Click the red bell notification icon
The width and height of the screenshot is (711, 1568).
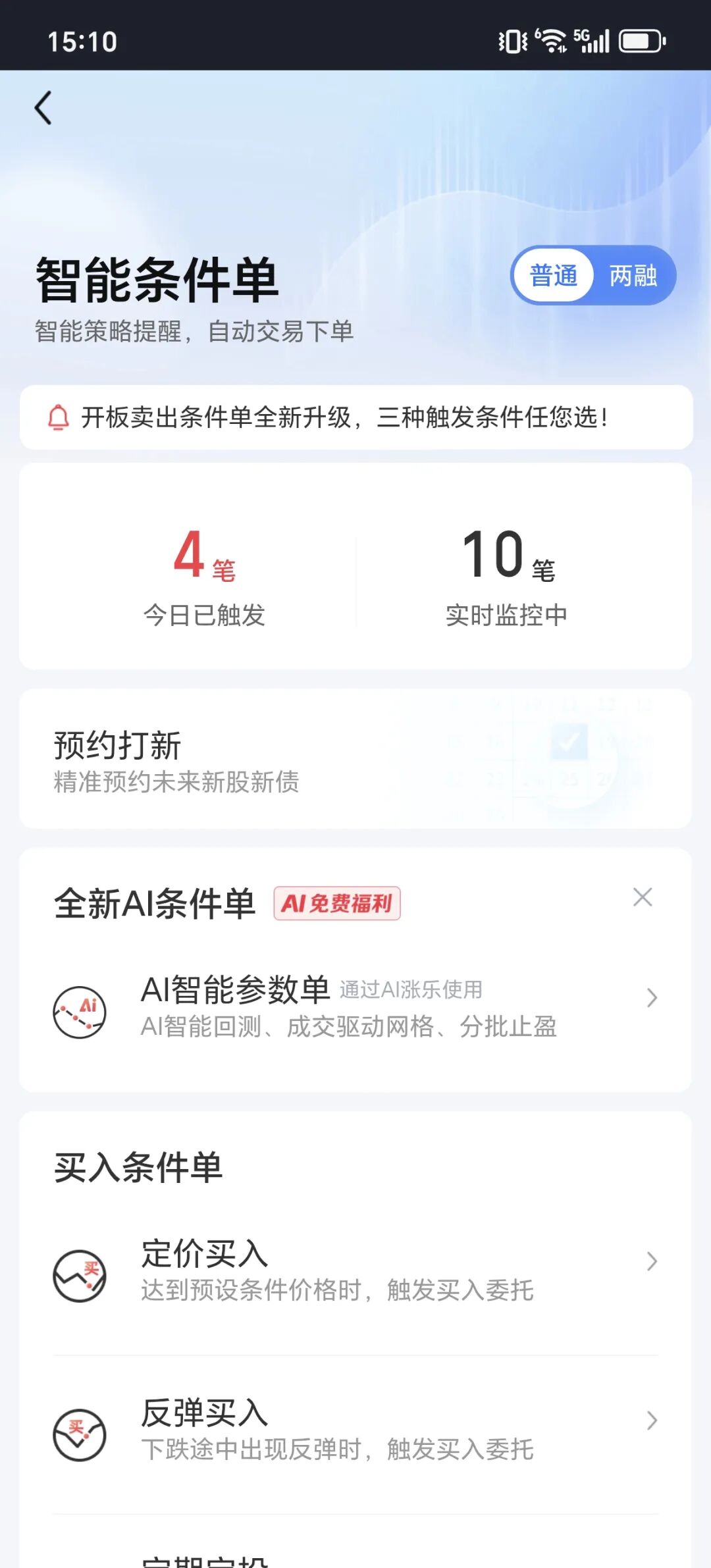click(58, 416)
